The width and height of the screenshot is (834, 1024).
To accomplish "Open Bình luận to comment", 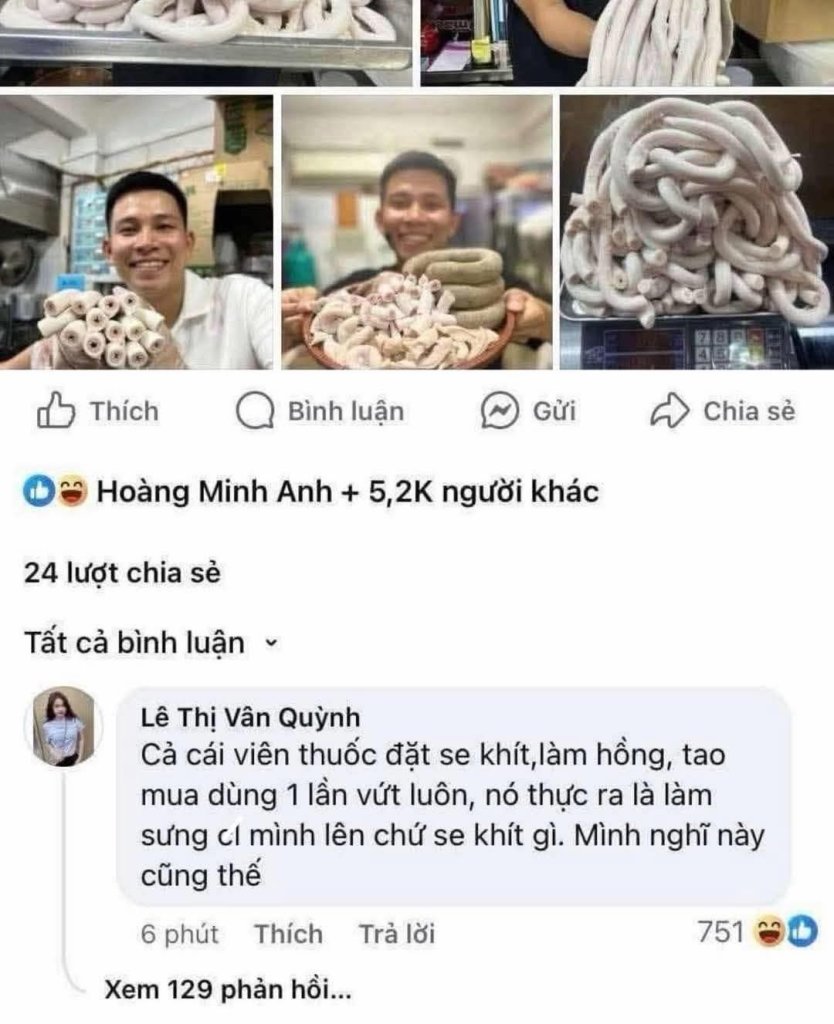I will [x=320, y=411].
